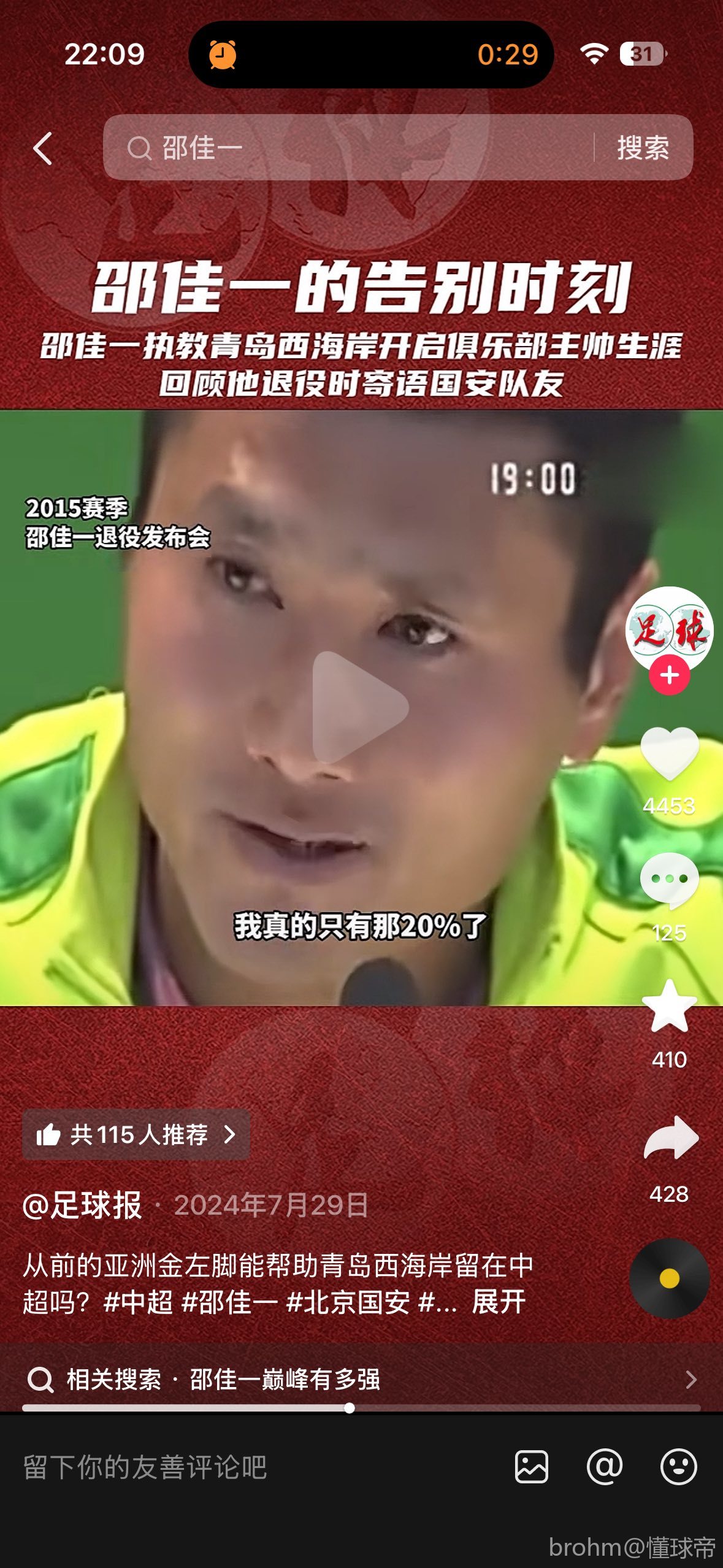
Task: Attach an image to the comment
Action: pos(531,1467)
